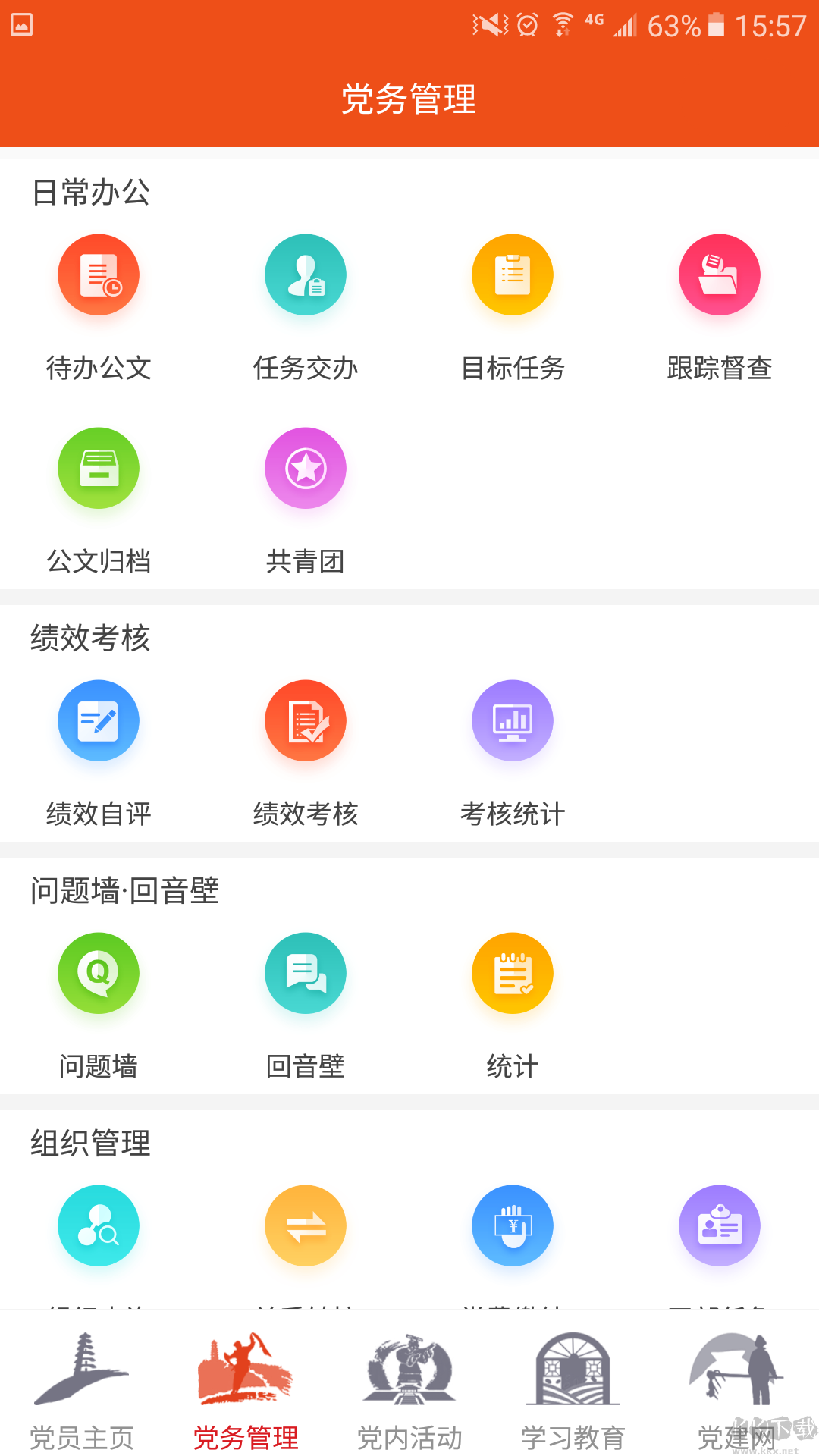Tap the 绩效考核 performance review icon

point(306,720)
